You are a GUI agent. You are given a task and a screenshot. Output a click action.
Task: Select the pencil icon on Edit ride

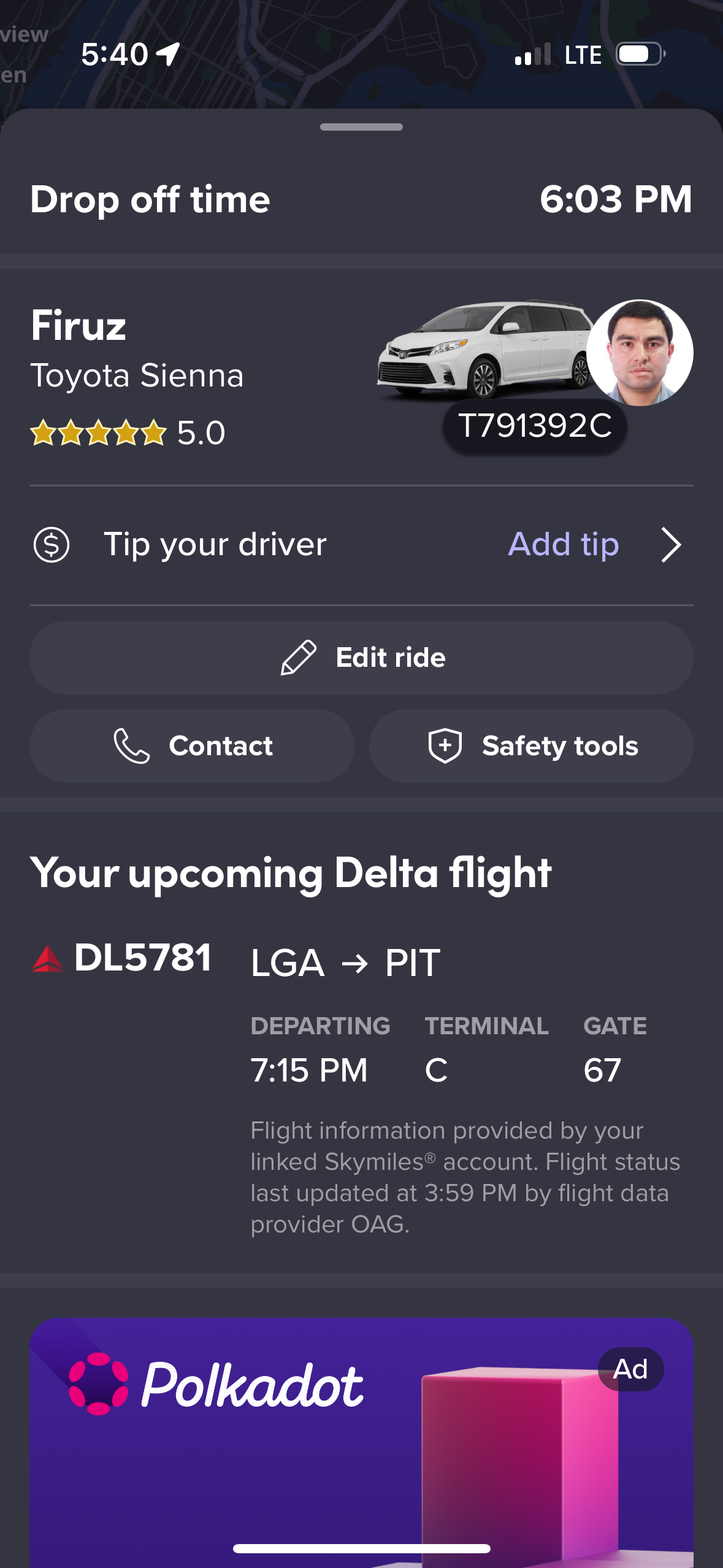pyautogui.click(x=297, y=656)
